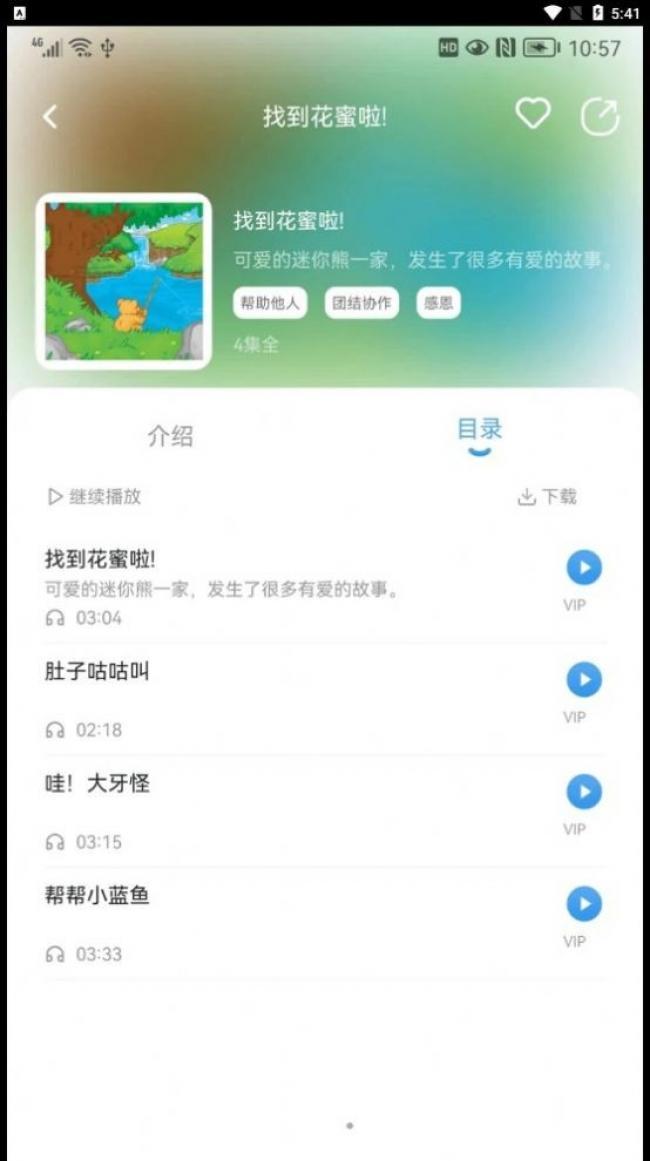
Task: Favorite this story with the heart icon
Action: click(x=532, y=115)
